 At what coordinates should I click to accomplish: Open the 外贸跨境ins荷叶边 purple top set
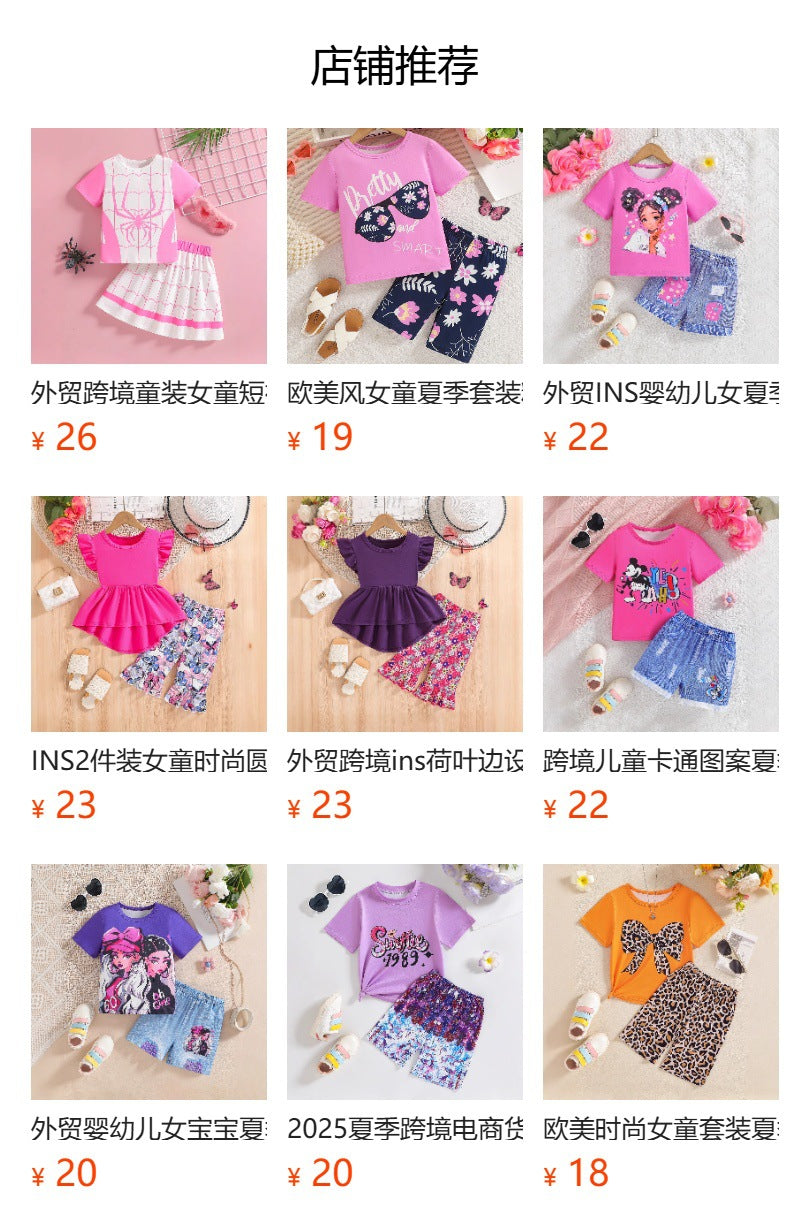coord(404,614)
